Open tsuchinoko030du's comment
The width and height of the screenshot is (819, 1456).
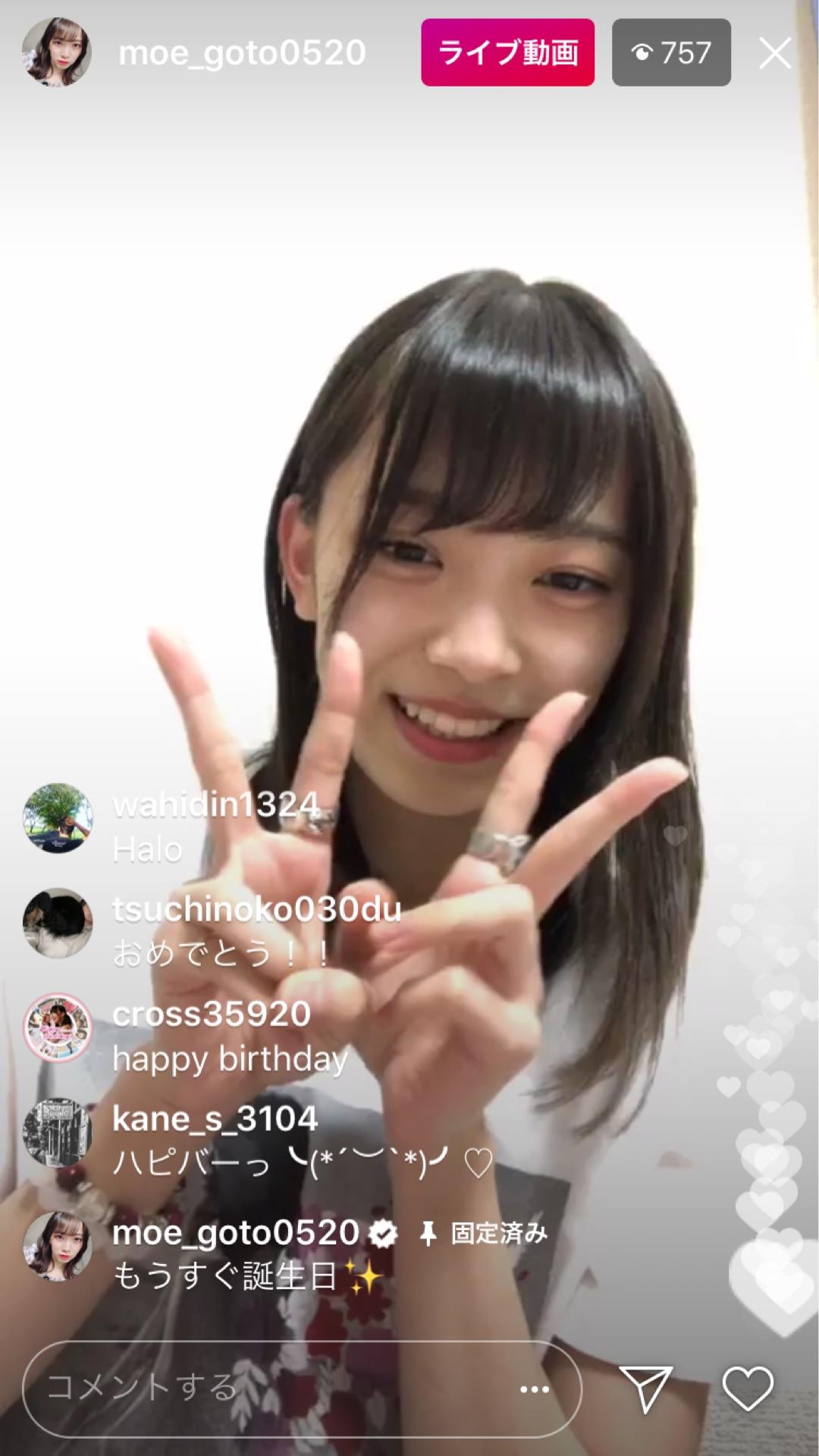point(256,931)
